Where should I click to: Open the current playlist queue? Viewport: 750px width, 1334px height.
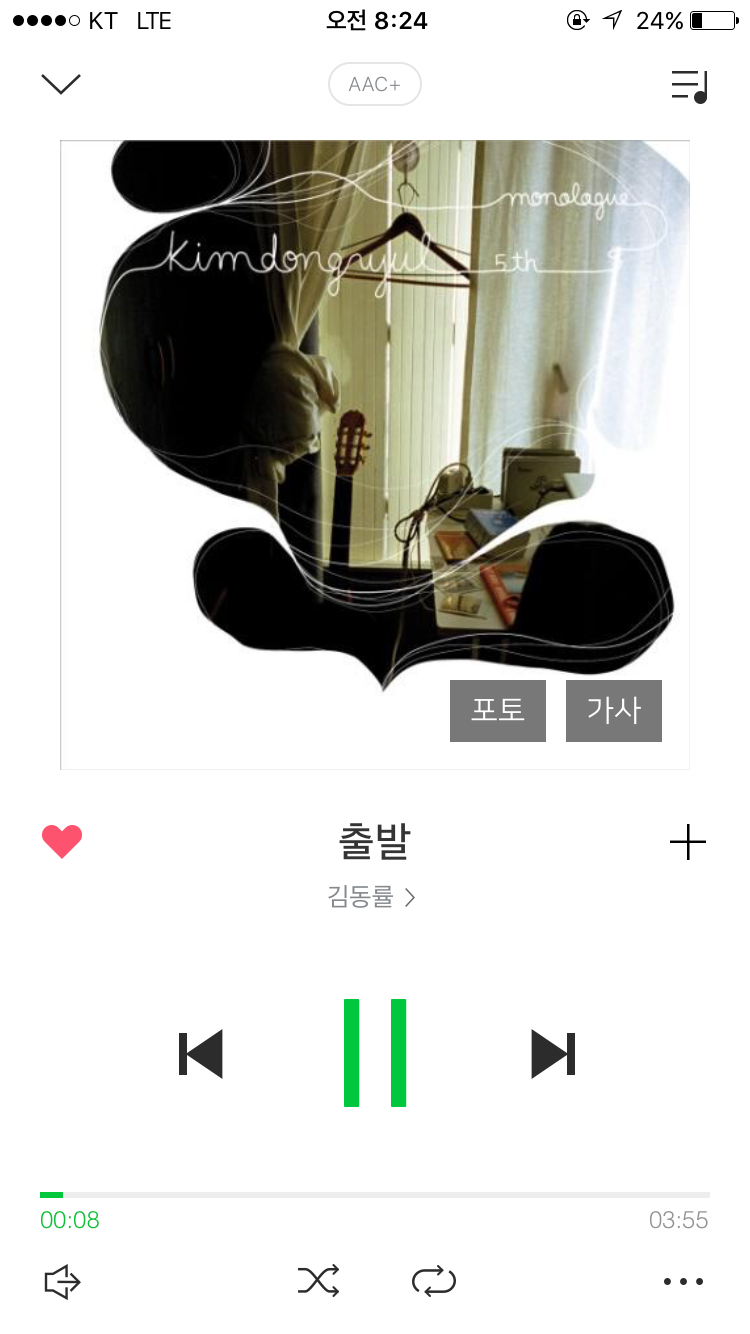pyautogui.click(x=688, y=86)
